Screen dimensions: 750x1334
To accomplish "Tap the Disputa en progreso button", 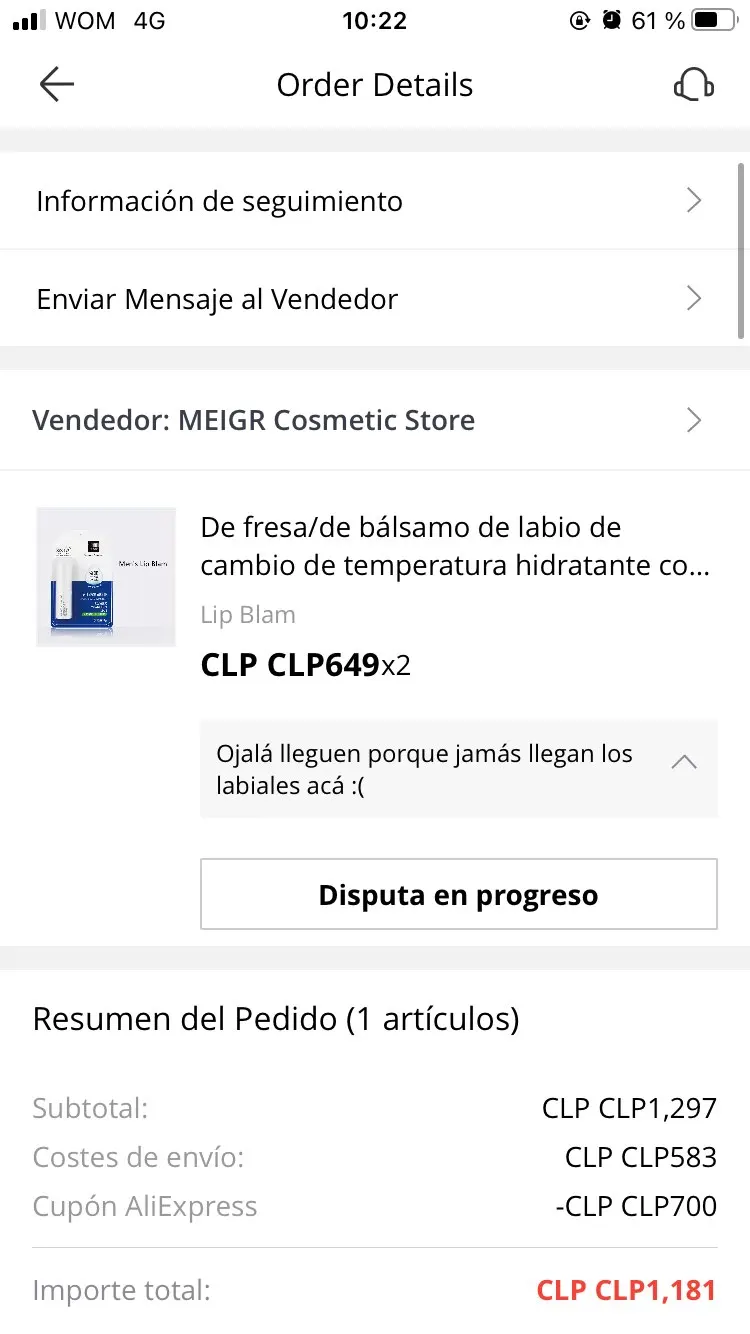I will click(458, 894).
